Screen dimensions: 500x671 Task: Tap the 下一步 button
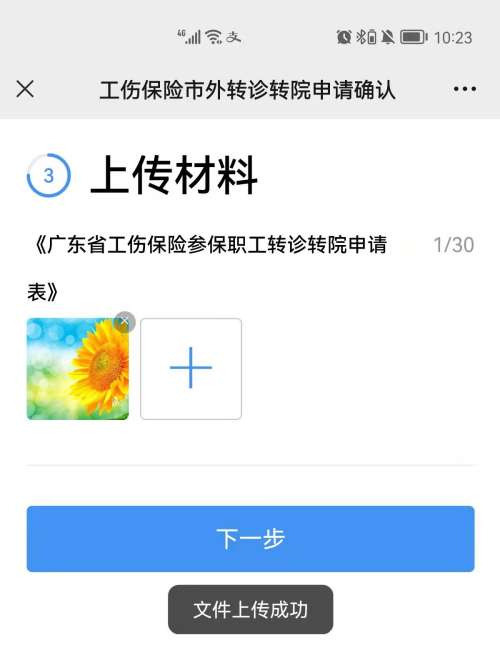[250, 539]
